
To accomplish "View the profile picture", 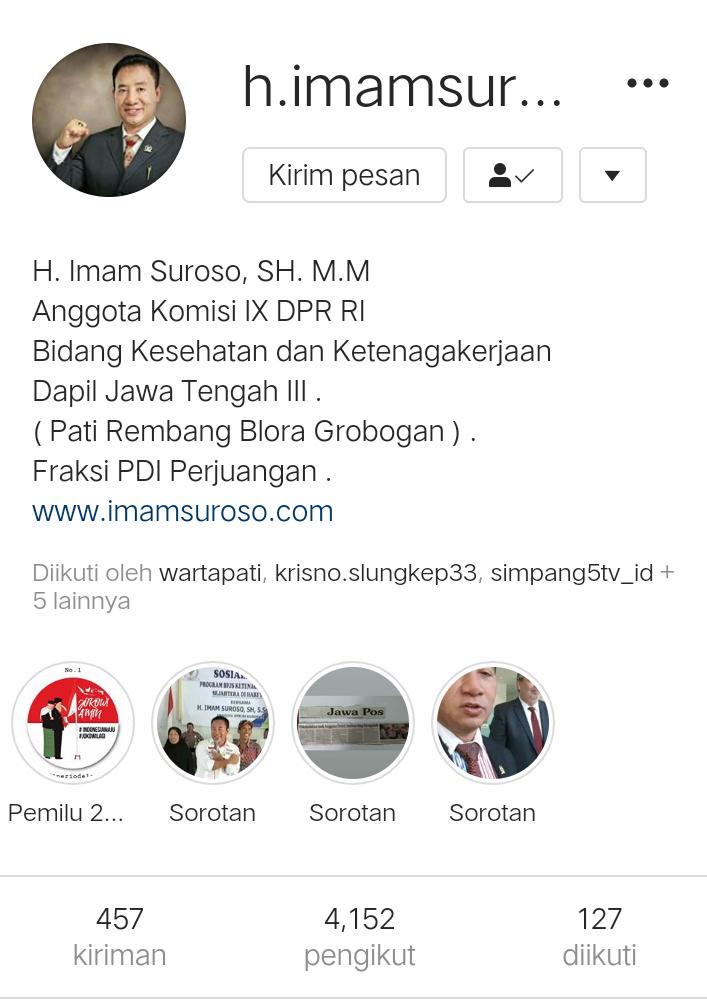I will 109,119.
